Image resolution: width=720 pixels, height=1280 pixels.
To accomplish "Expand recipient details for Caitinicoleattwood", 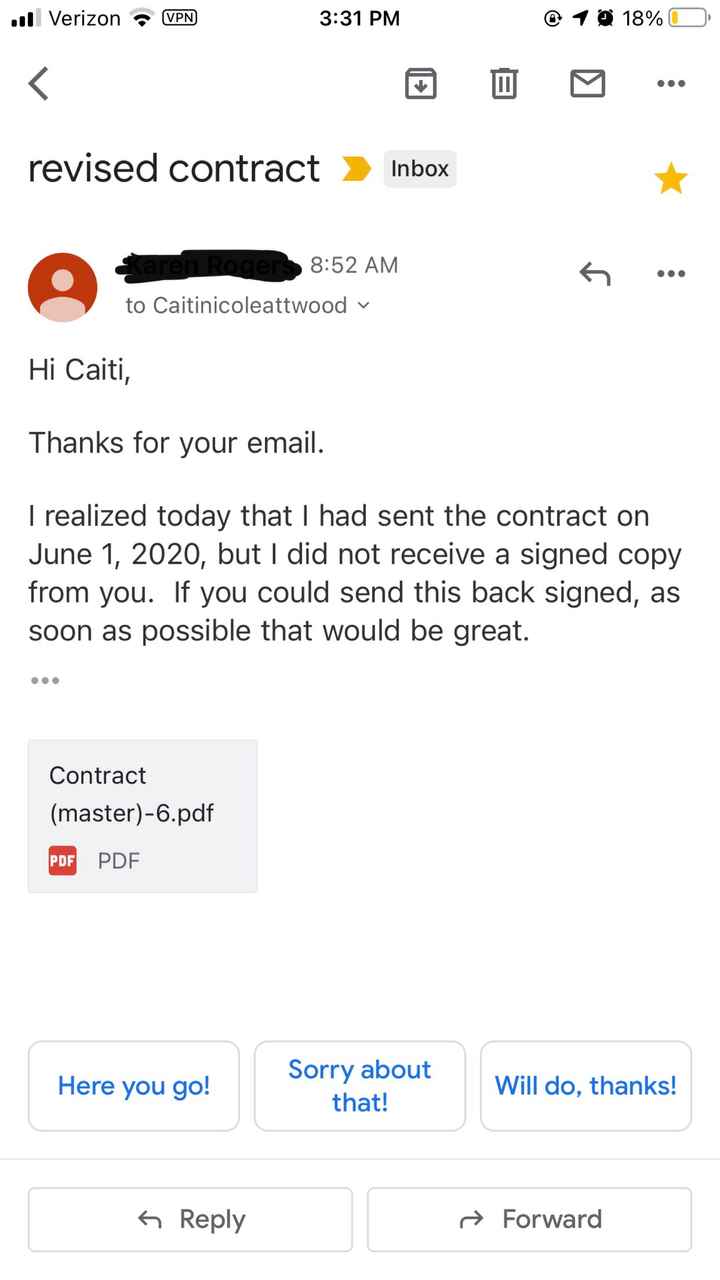I will click(x=362, y=306).
